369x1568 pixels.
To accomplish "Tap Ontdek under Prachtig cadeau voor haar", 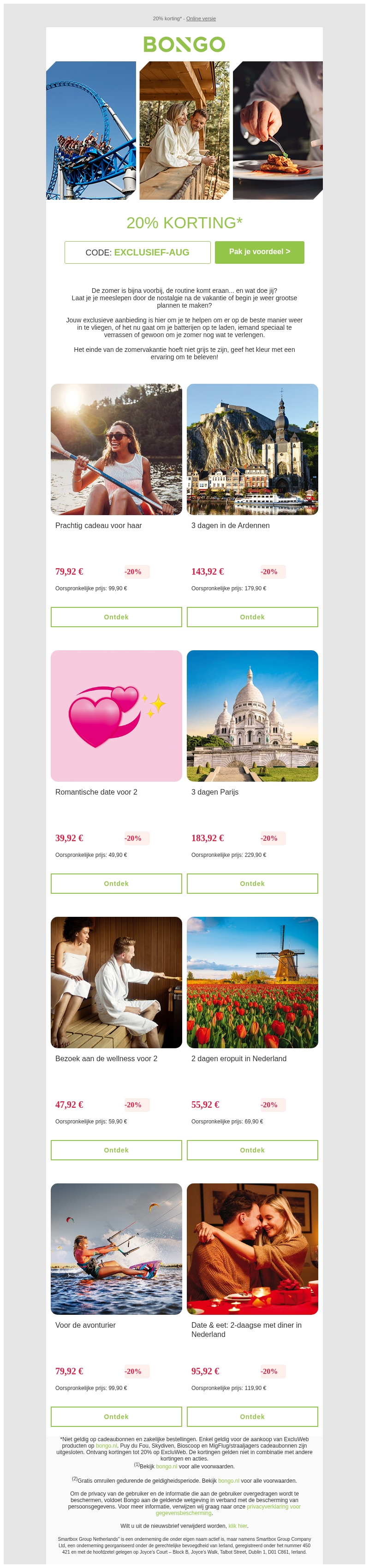I will pos(116,617).
